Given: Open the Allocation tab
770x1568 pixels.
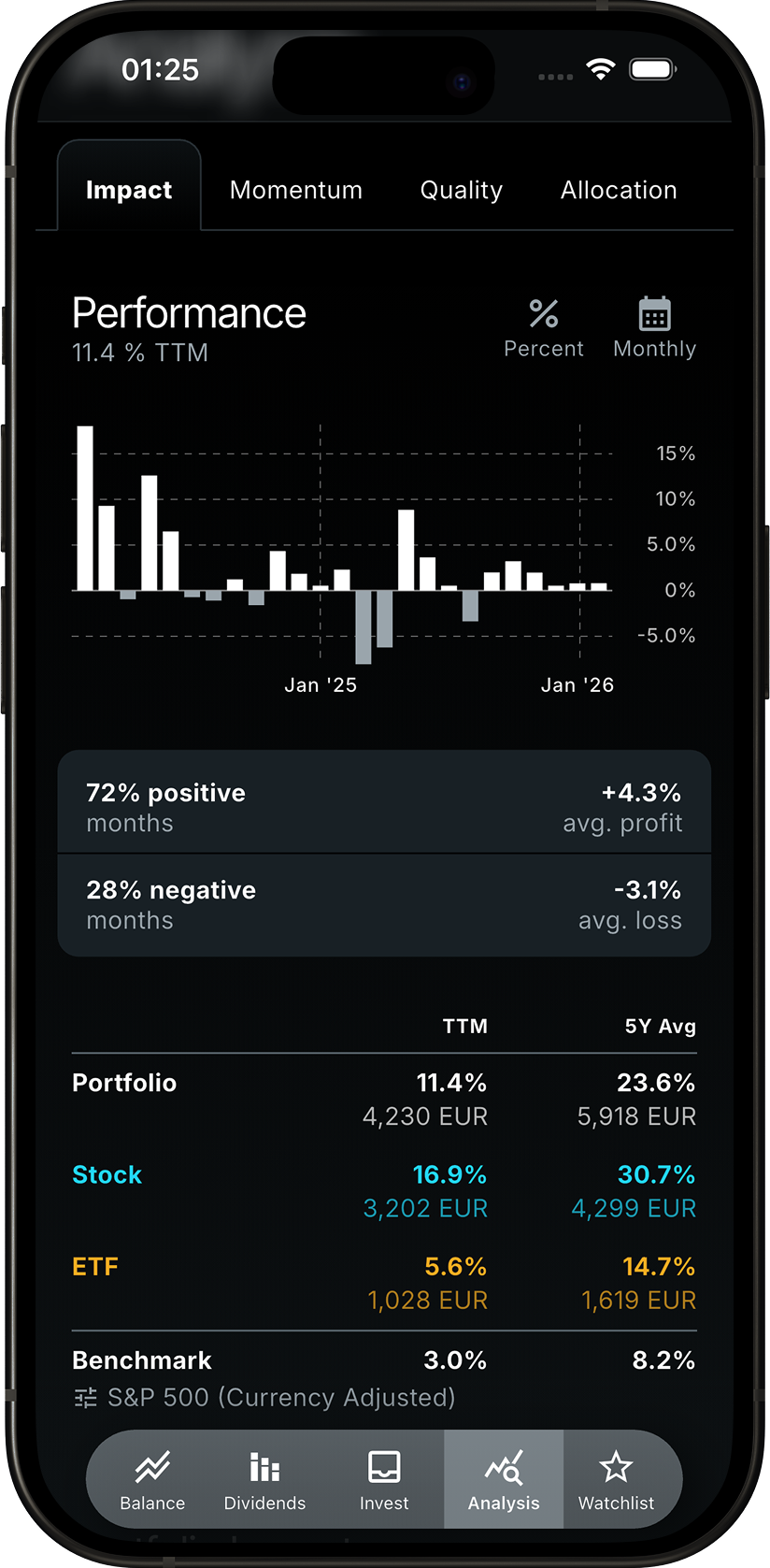Looking at the screenshot, I should 618,190.
